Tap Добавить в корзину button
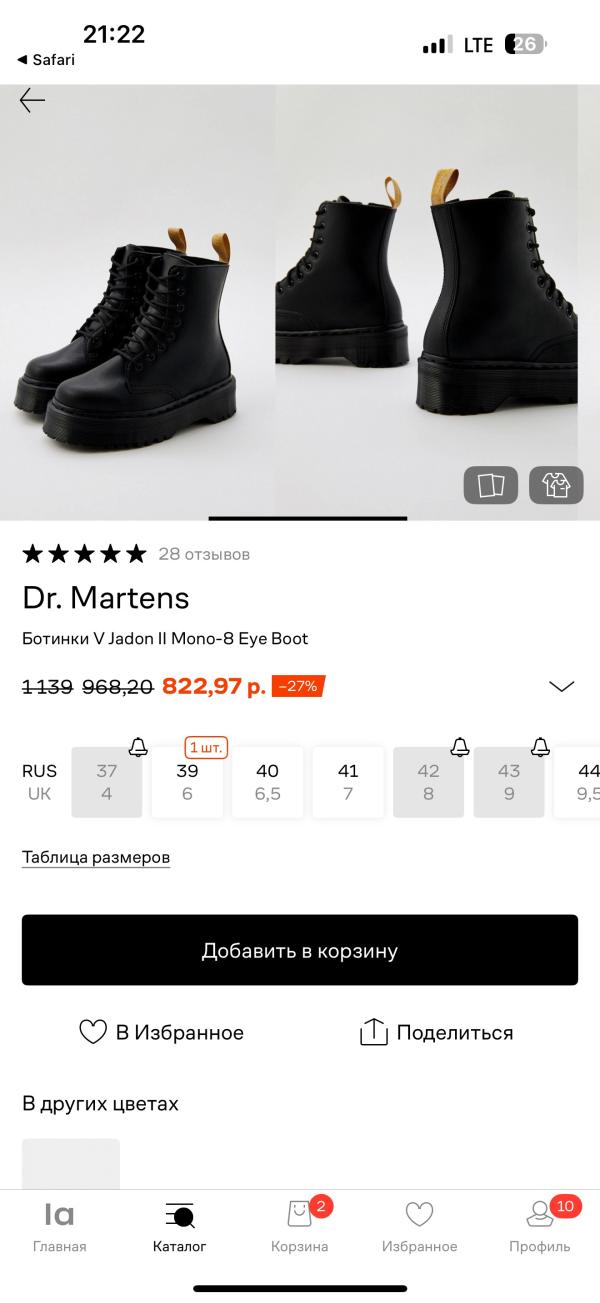This screenshot has width=600, height=1303. (300, 950)
